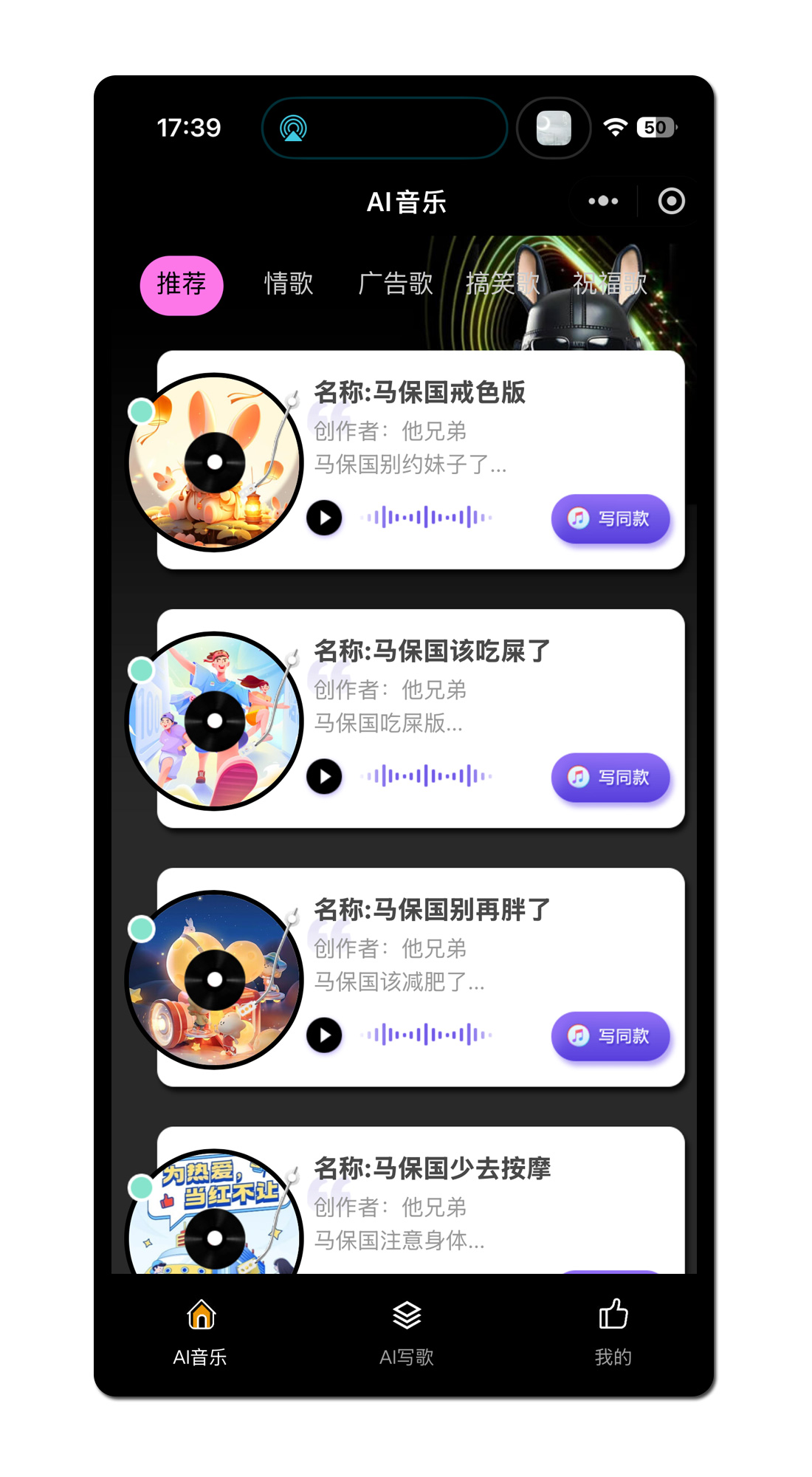Show the 祝福歌 category
Viewport: 812px width, 1477px height.
tap(610, 284)
